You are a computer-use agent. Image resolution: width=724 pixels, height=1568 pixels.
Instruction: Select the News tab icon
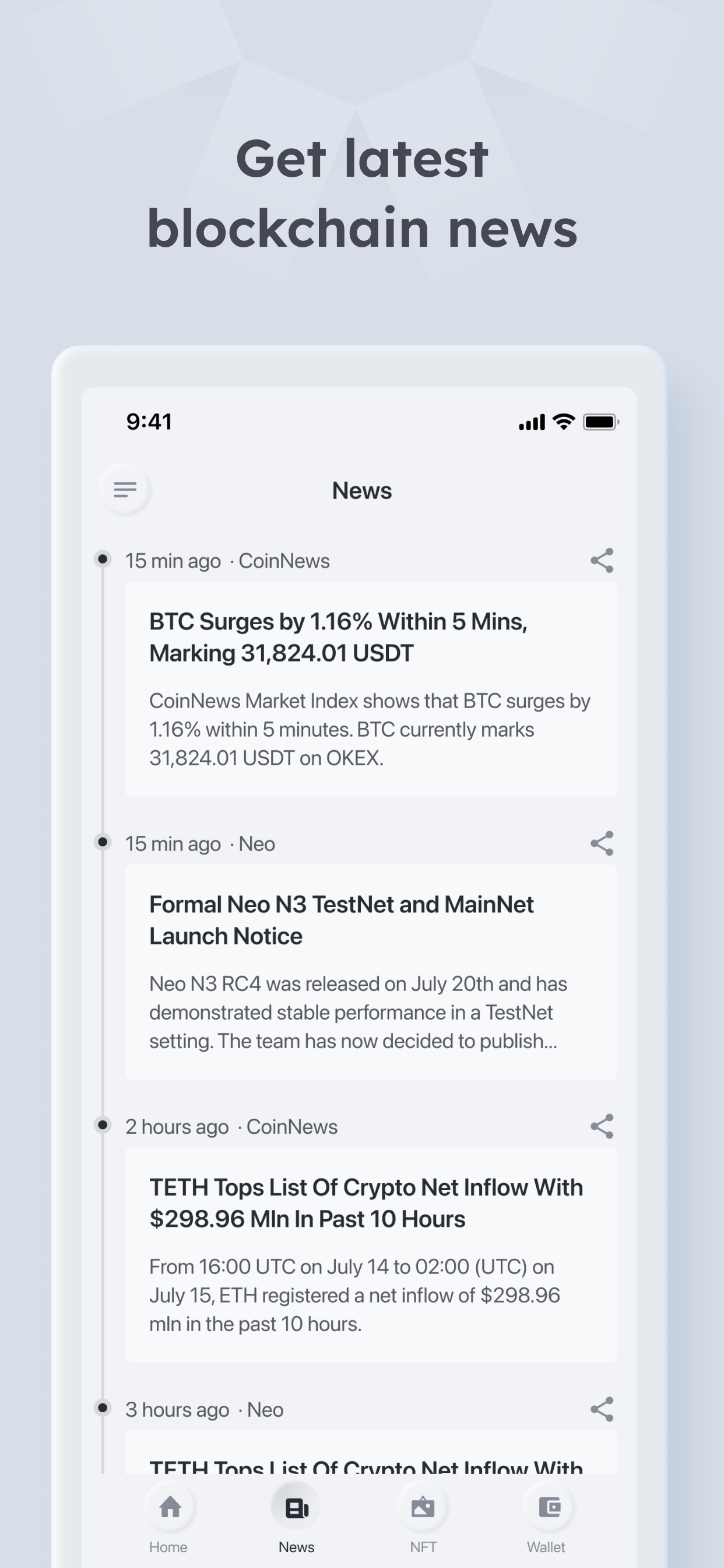(296, 1508)
